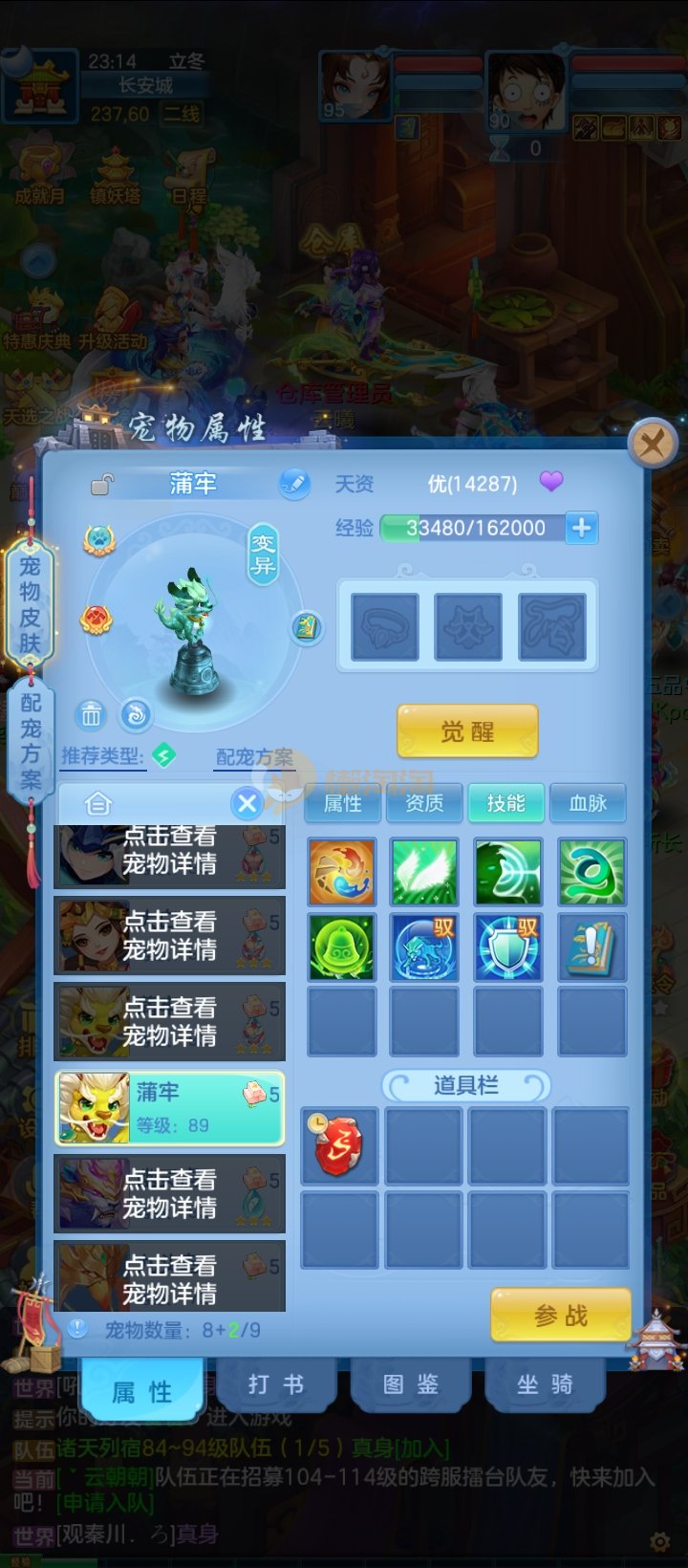
Task: Tap the 觉醒 button
Action: pos(467,731)
